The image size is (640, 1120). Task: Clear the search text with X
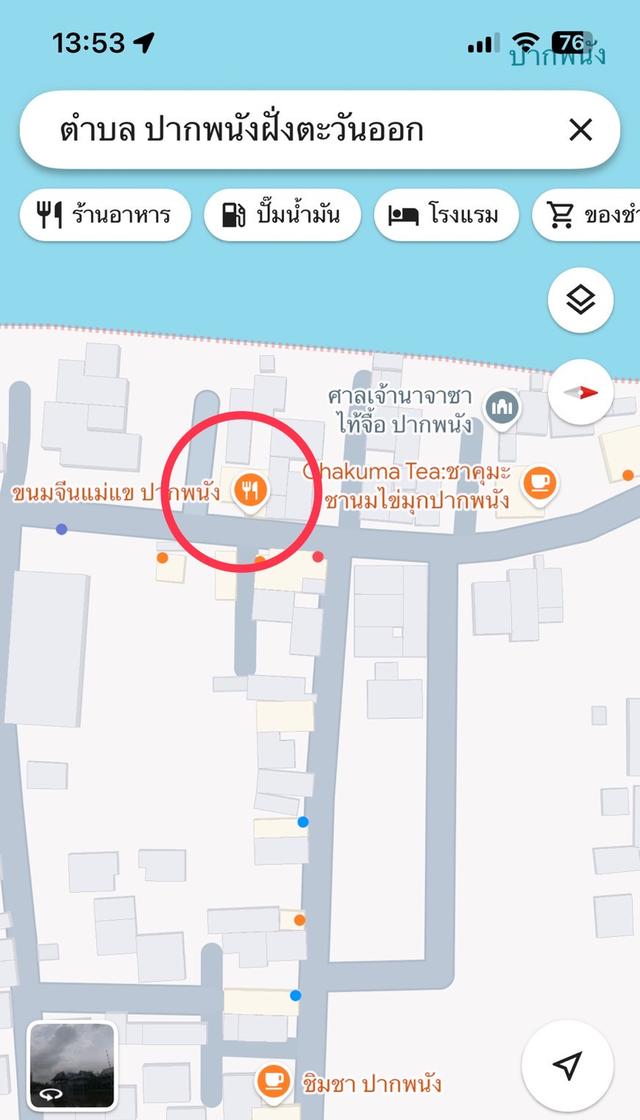click(x=581, y=130)
